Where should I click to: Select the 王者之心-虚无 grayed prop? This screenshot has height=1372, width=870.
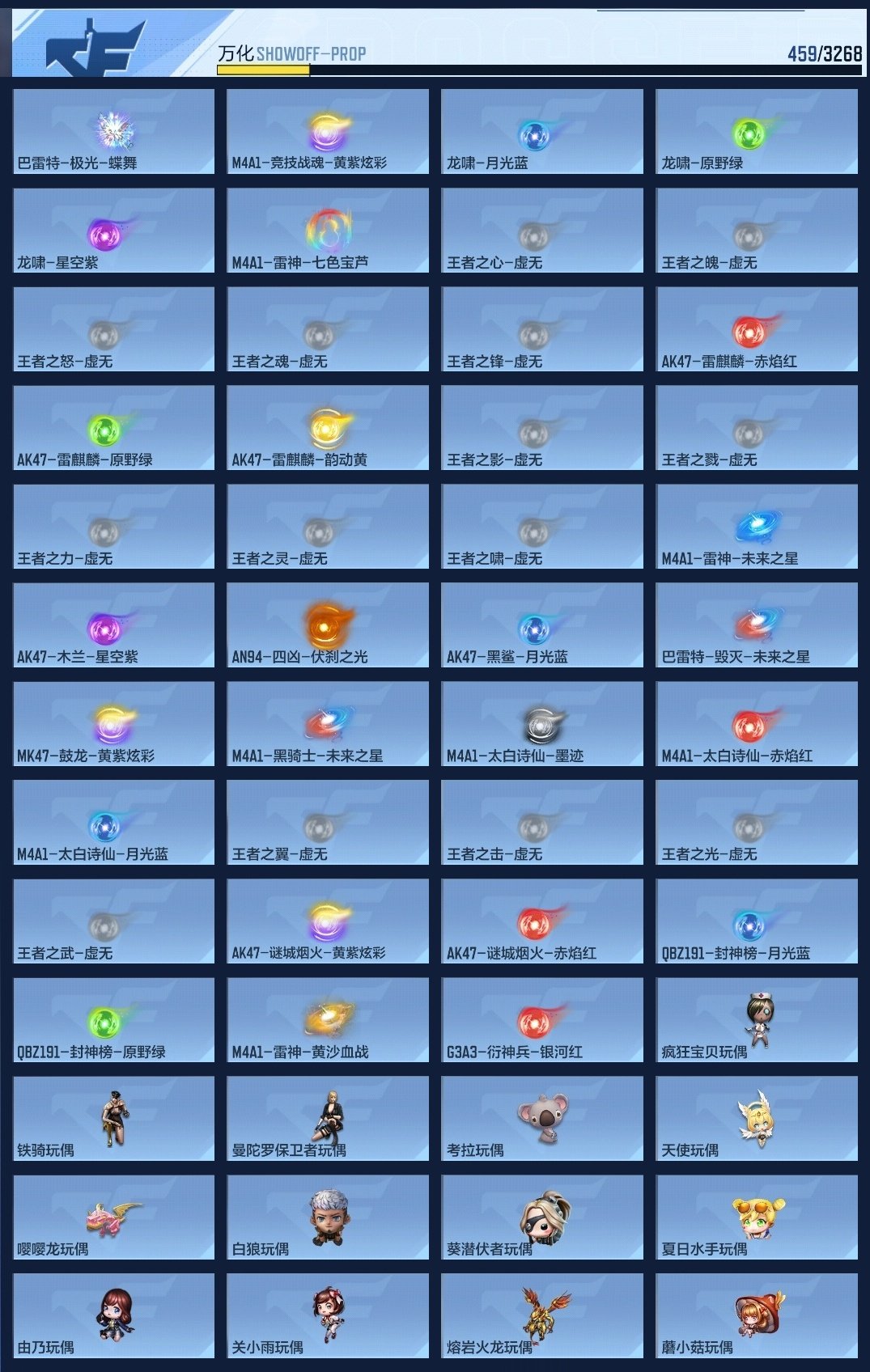(x=541, y=228)
